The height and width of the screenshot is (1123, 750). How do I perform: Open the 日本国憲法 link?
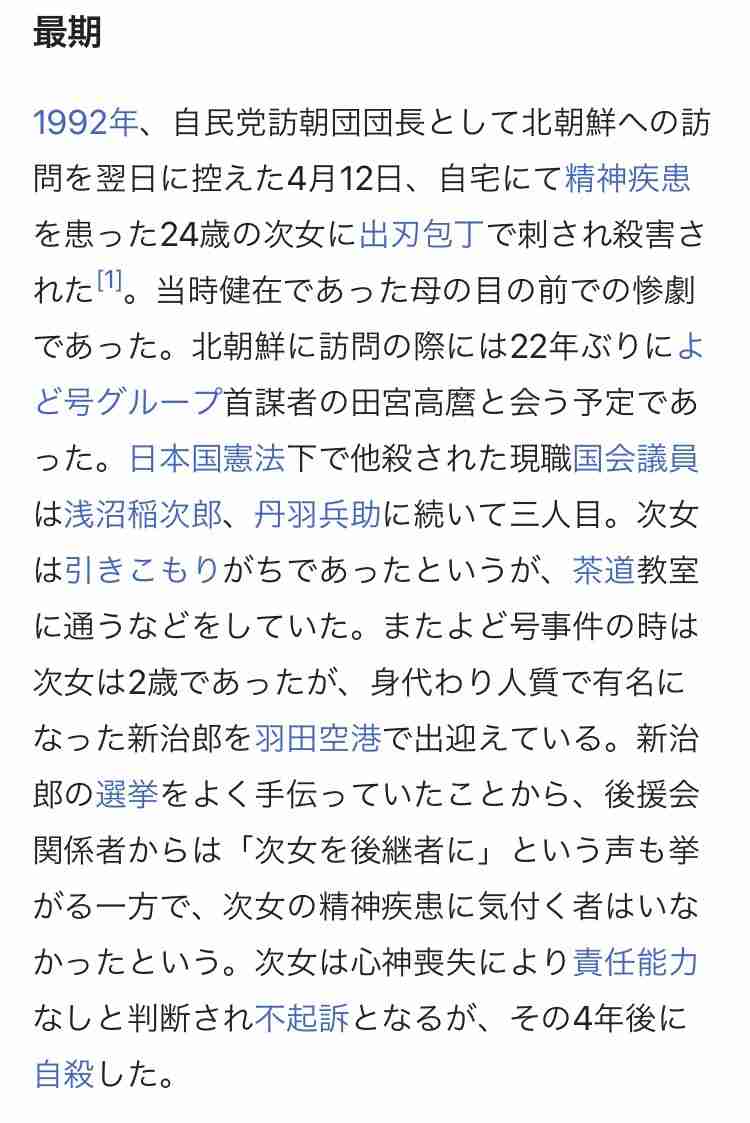coord(207,458)
